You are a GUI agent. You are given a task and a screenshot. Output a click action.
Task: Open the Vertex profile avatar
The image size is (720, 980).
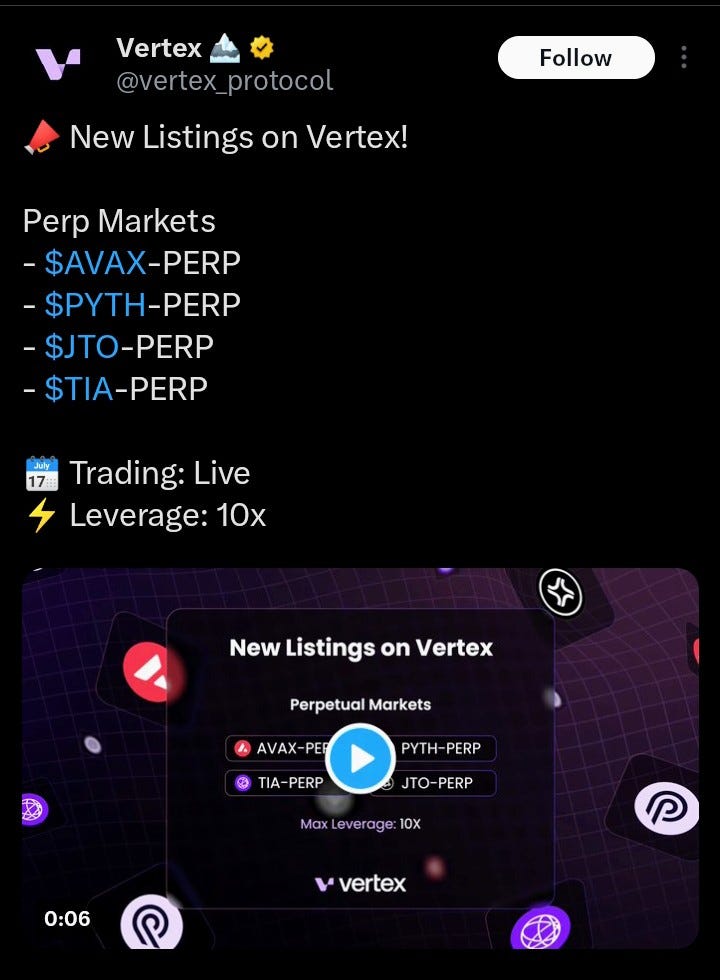(x=58, y=62)
